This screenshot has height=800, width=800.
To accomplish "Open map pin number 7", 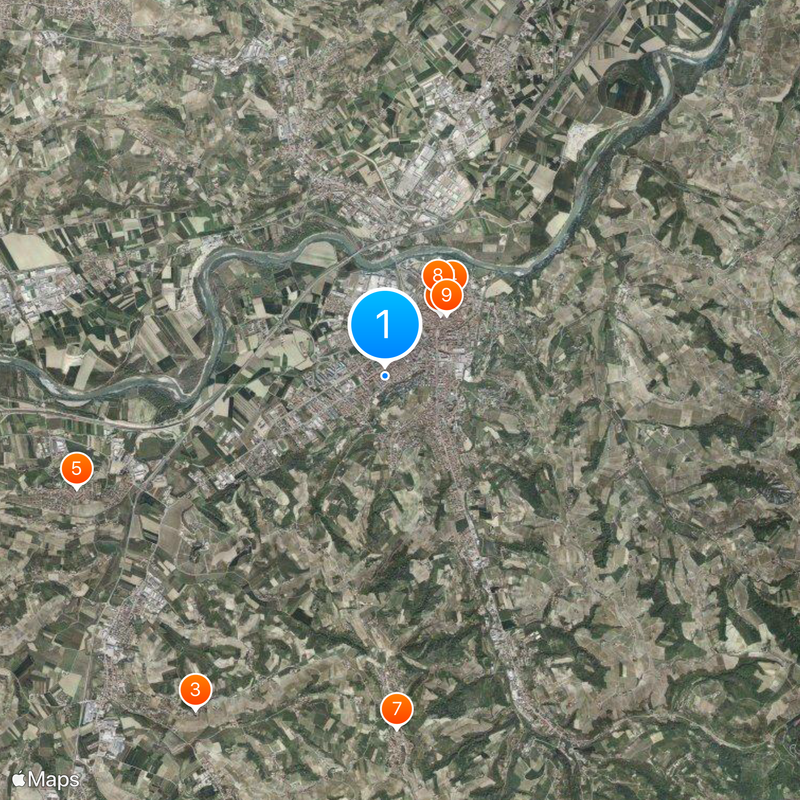I will click(x=397, y=710).
